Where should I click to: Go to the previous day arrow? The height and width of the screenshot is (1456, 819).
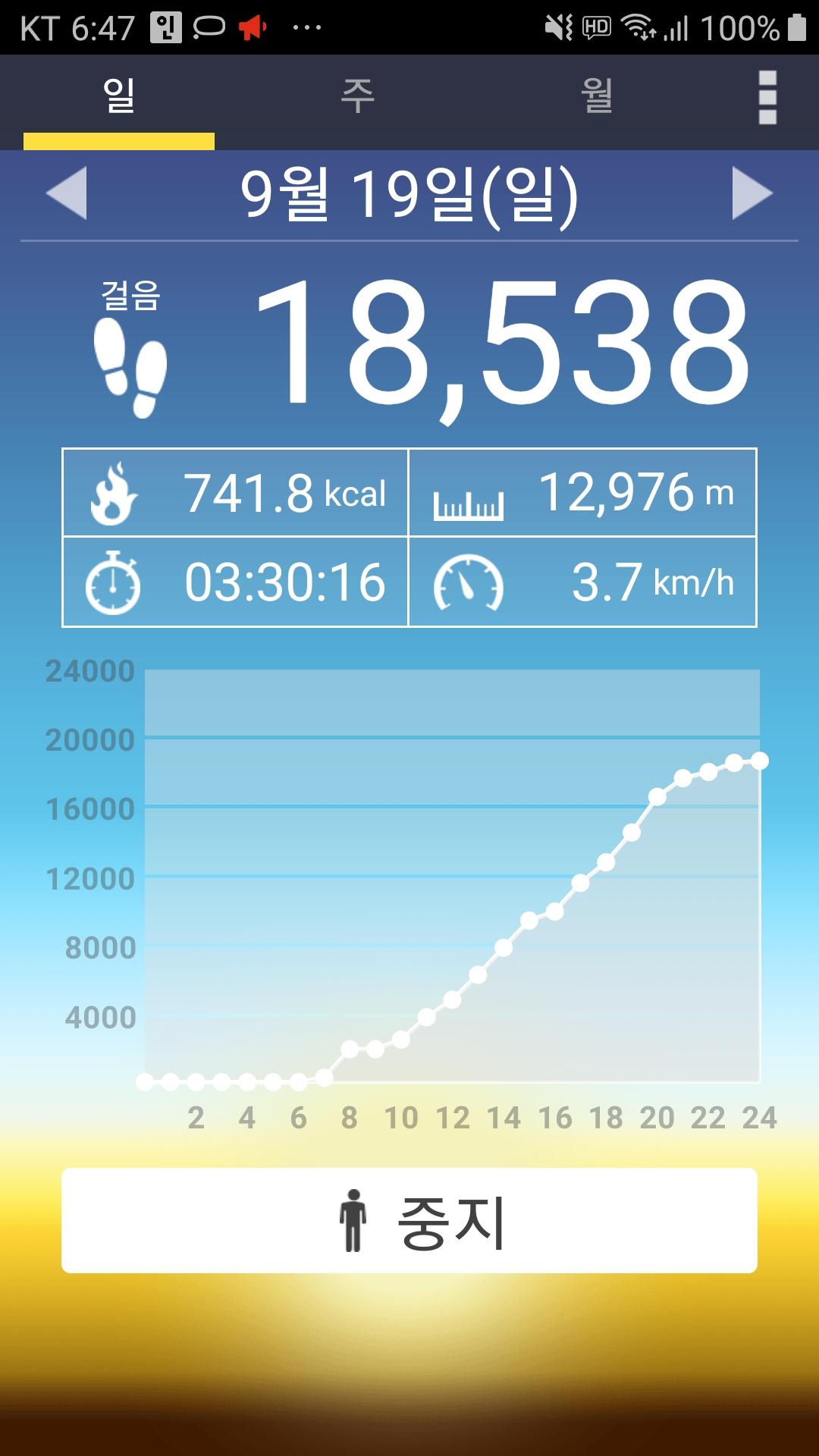tap(67, 193)
